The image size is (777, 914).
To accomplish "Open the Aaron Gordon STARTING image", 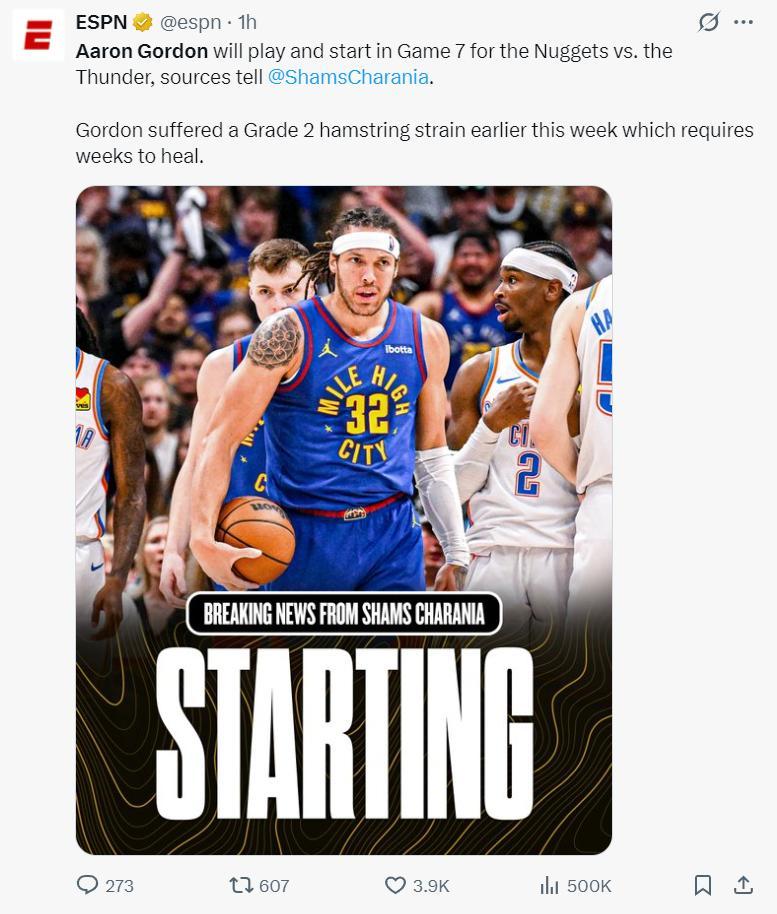I will tap(344, 520).
